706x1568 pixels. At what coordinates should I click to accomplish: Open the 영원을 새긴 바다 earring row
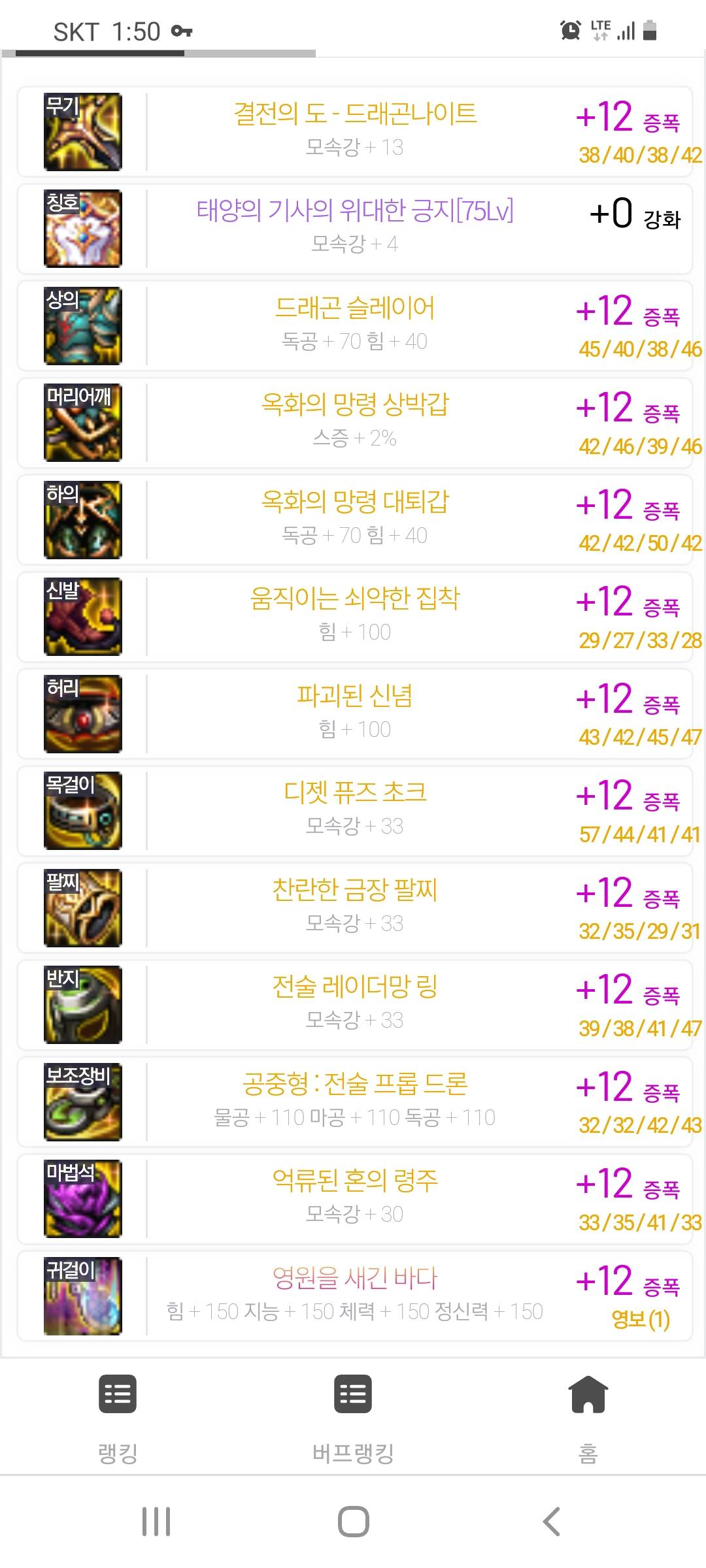[354, 1296]
